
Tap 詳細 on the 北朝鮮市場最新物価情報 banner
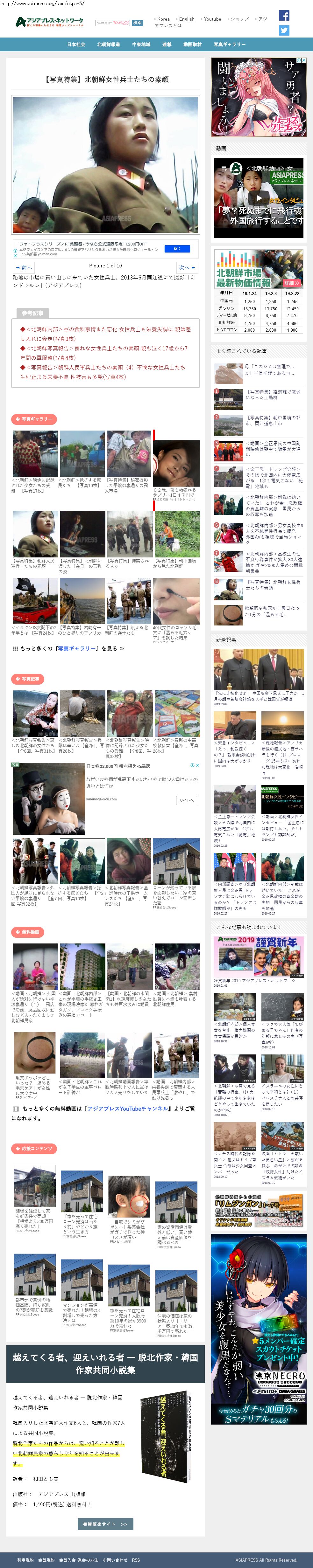pos(290,283)
